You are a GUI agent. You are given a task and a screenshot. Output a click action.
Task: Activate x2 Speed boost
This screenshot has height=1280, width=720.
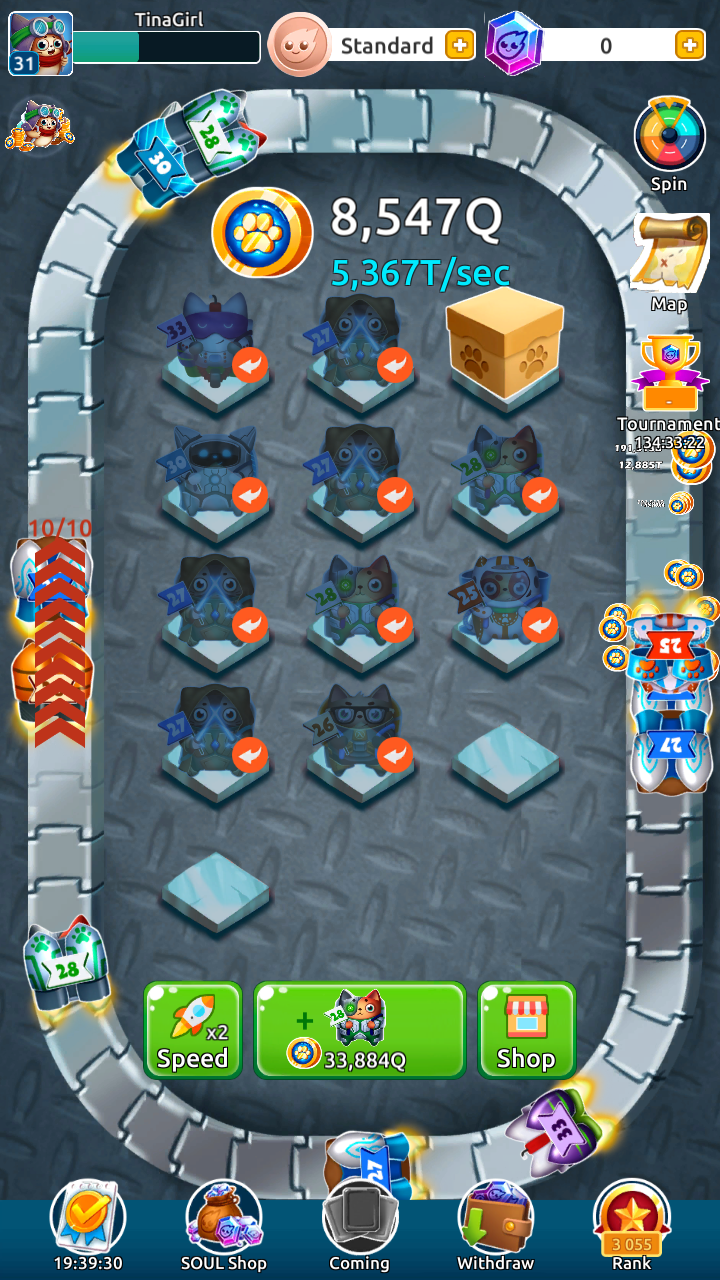tap(193, 1030)
